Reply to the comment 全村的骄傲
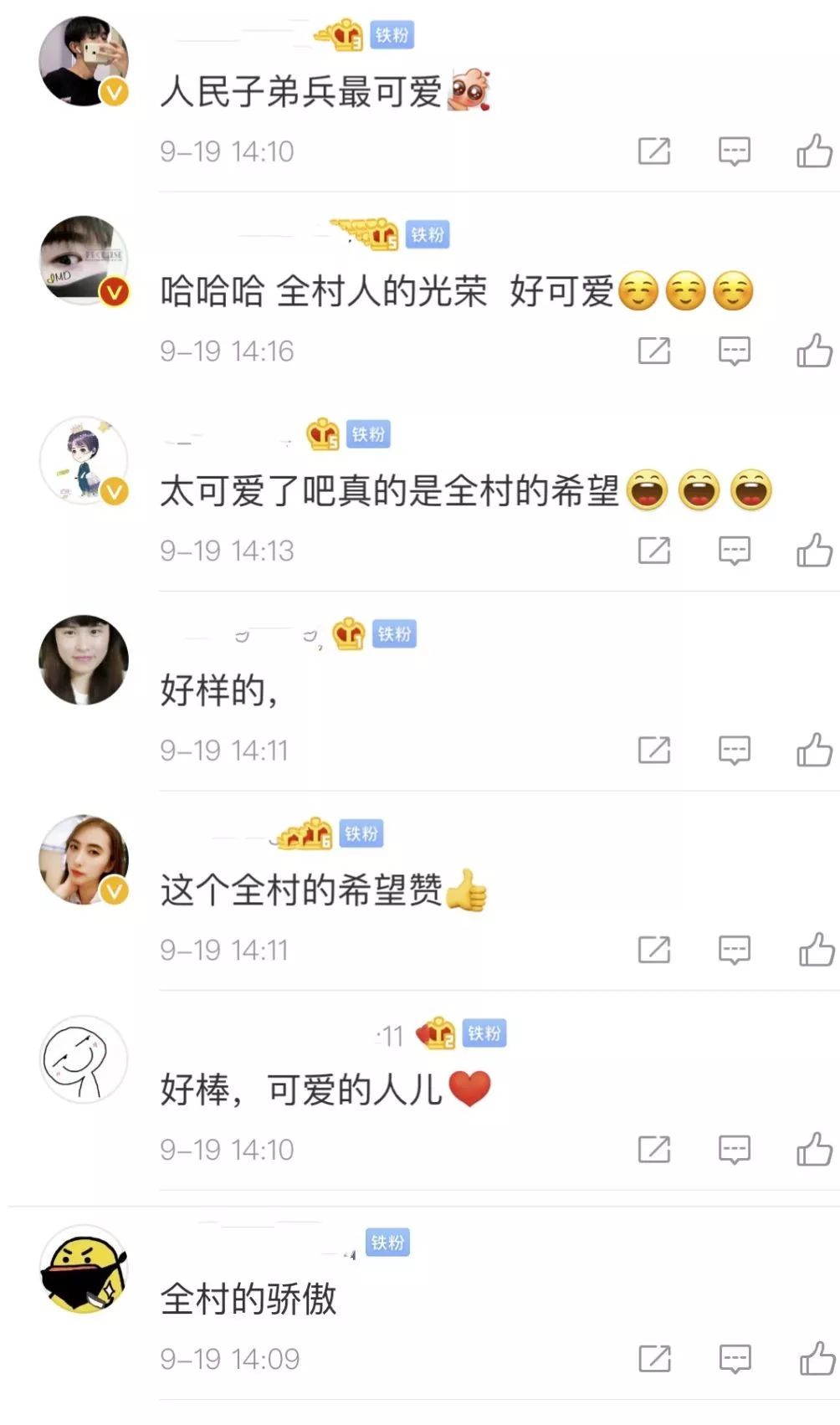The height and width of the screenshot is (1425, 840). pyautogui.click(x=735, y=1359)
